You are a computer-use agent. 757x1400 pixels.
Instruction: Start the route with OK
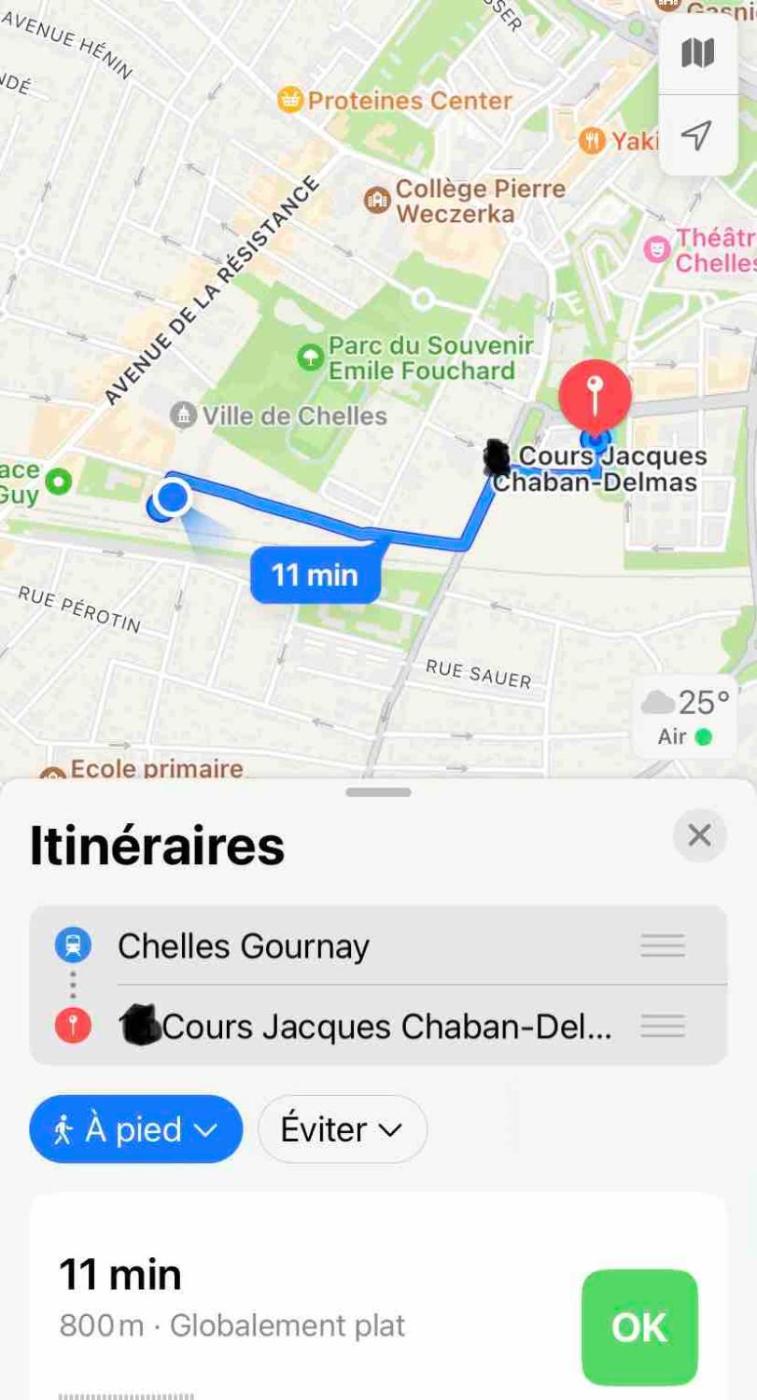(639, 1326)
